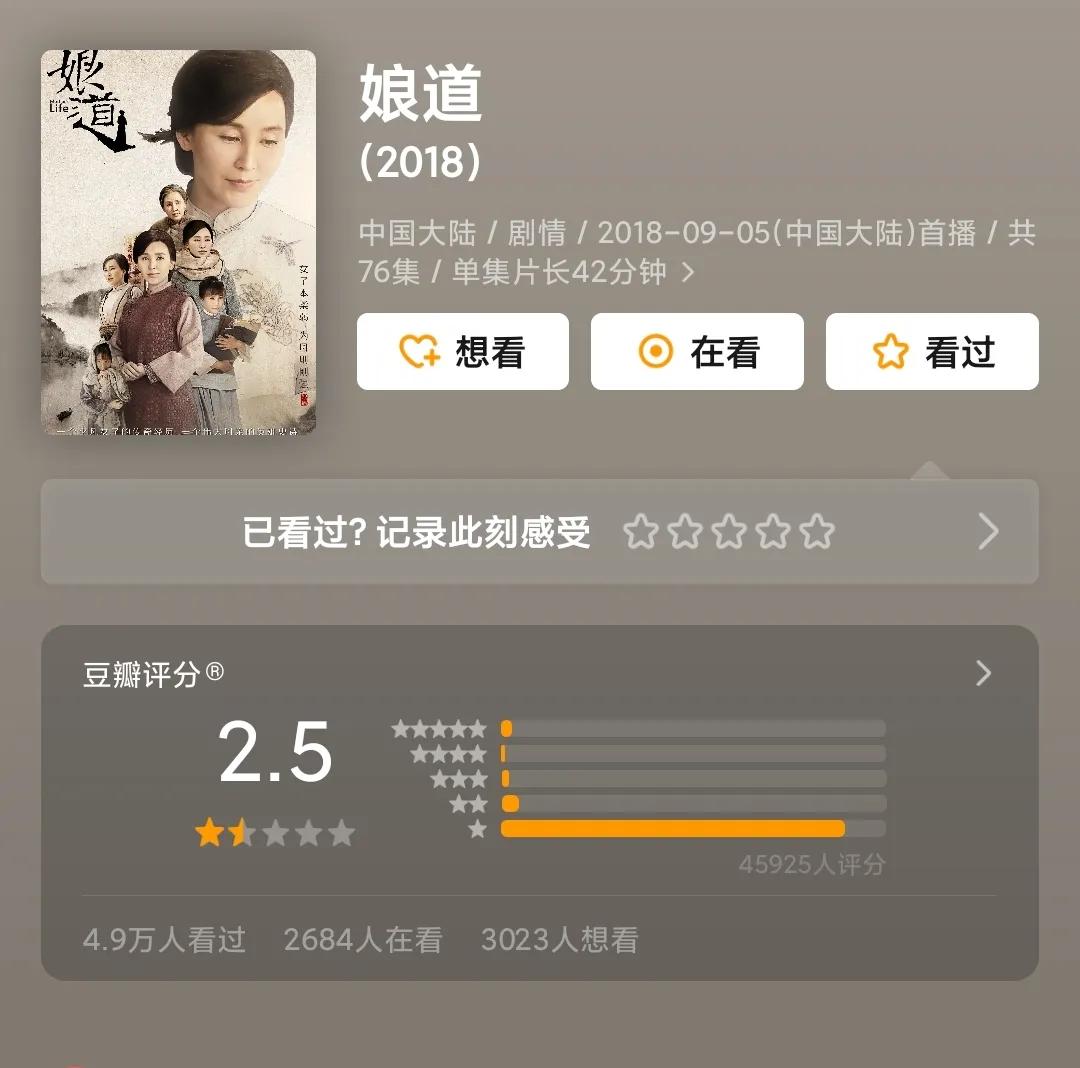
Task: Expand the show details info line
Action: point(687,271)
